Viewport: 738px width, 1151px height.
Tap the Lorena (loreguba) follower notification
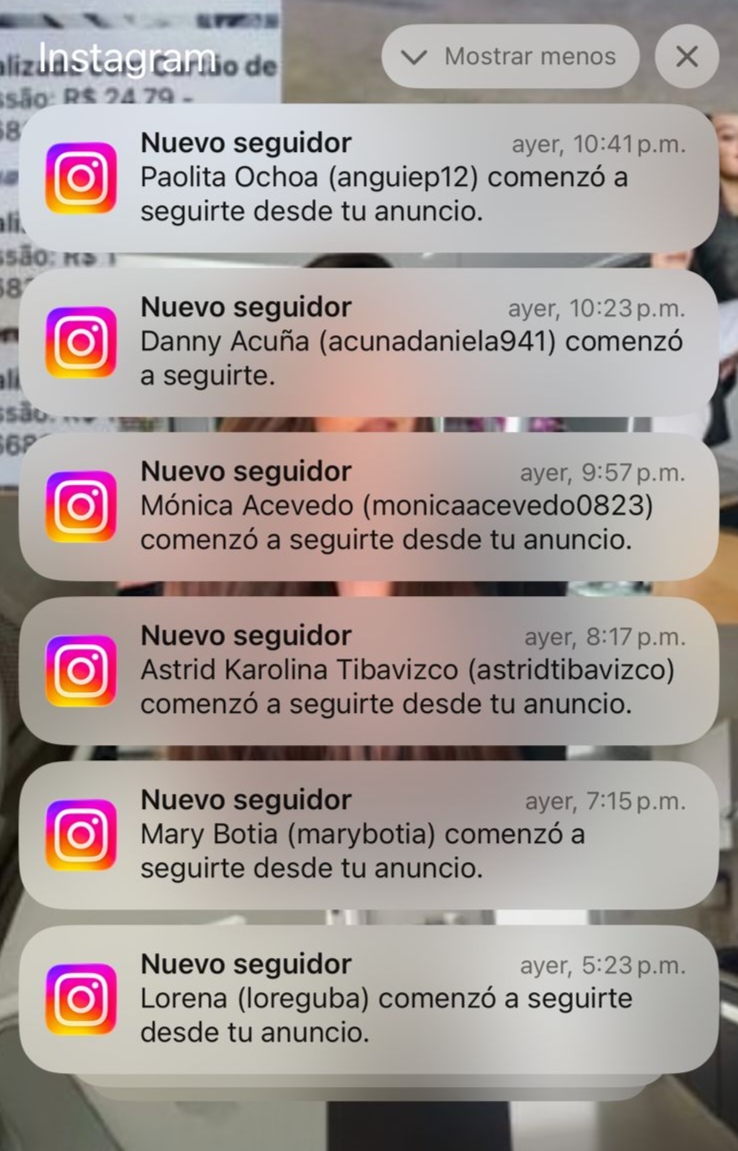pyautogui.click(x=368, y=998)
